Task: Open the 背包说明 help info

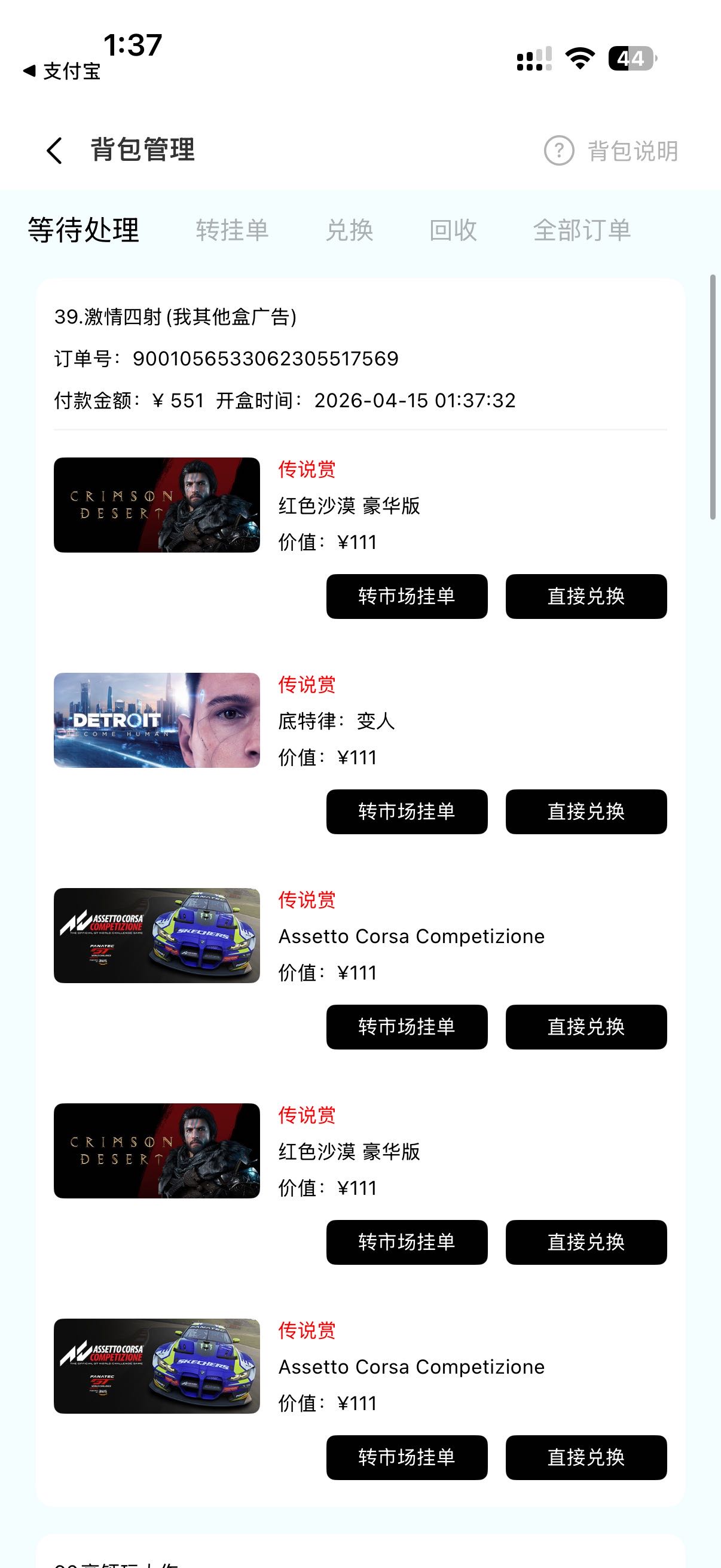Action: pos(611,151)
